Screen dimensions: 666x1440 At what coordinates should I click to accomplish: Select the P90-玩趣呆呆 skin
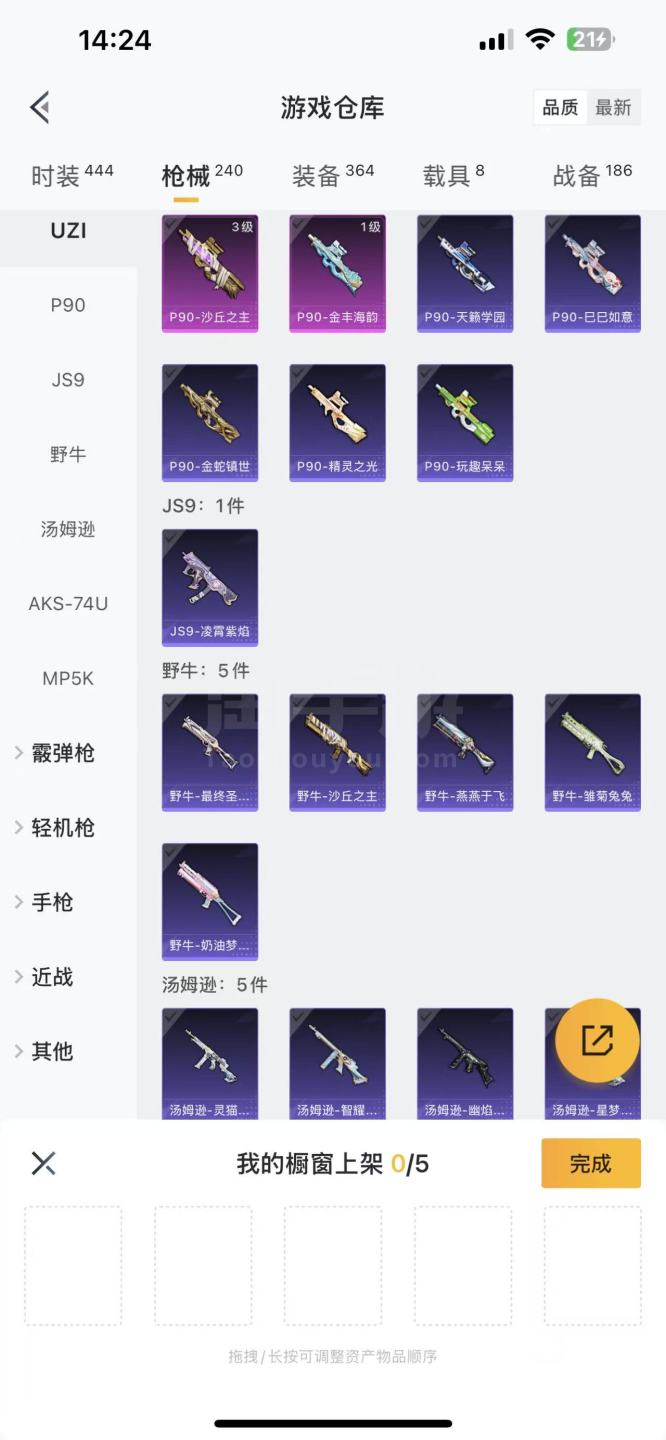point(465,422)
